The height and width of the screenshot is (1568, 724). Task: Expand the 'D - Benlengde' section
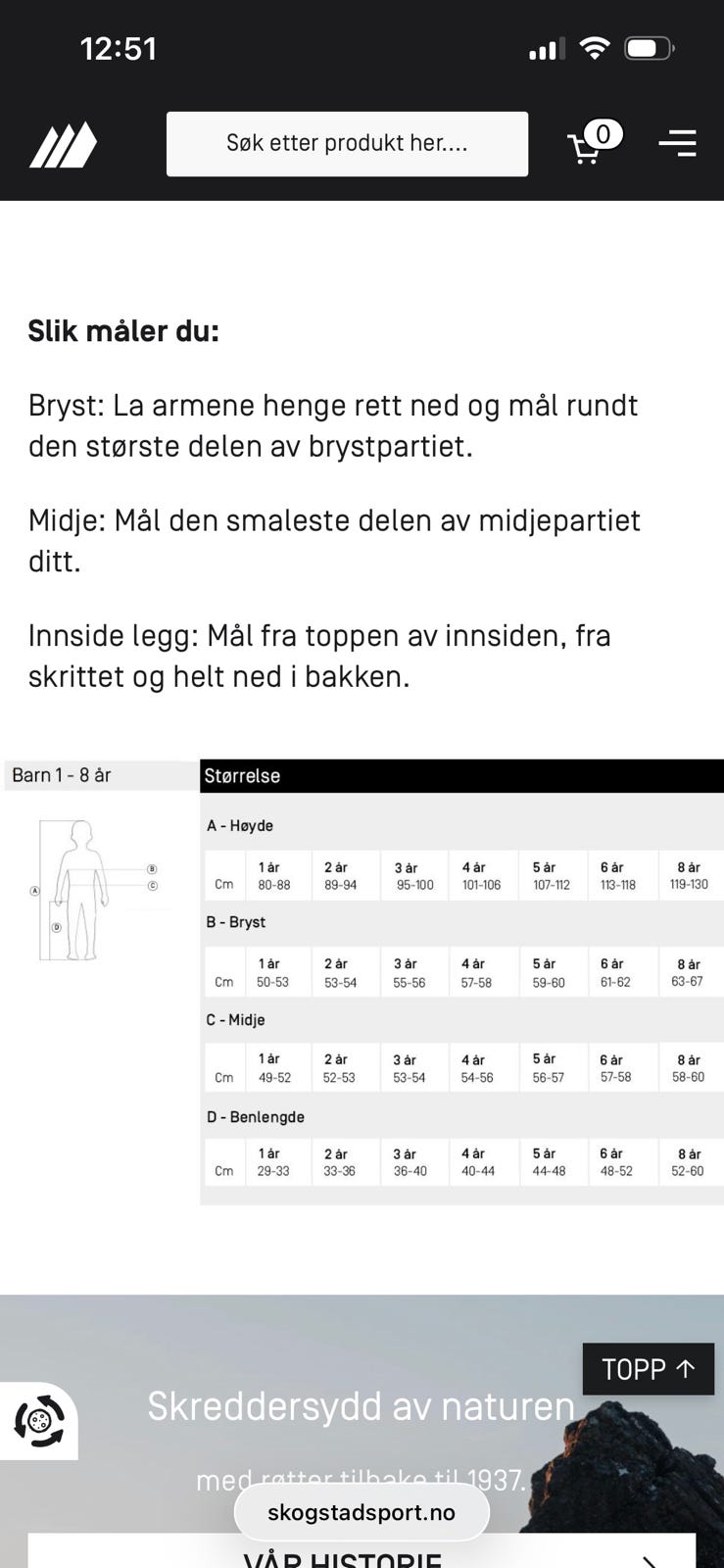255,1117
